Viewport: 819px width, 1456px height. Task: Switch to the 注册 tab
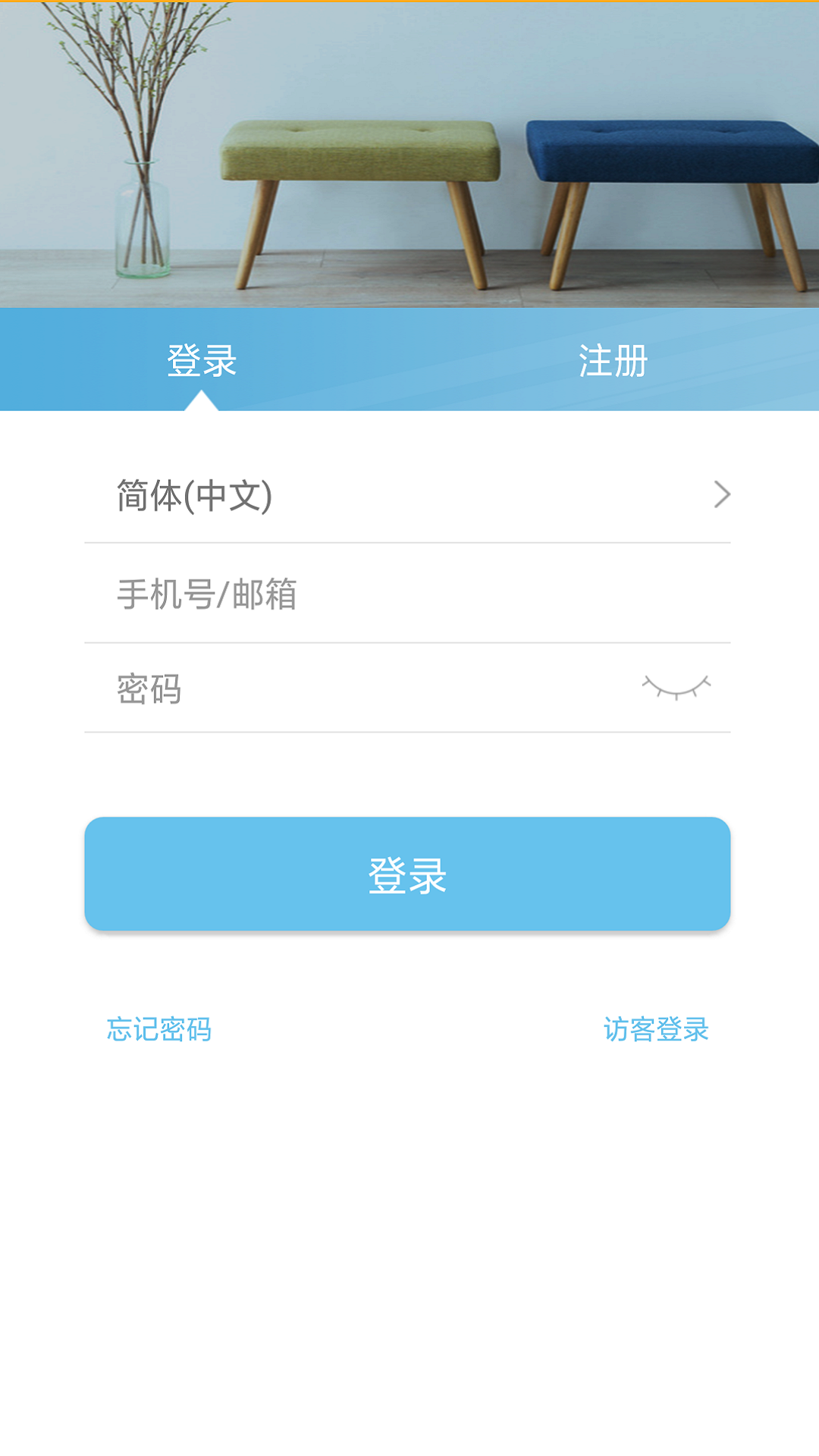click(613, 361)
